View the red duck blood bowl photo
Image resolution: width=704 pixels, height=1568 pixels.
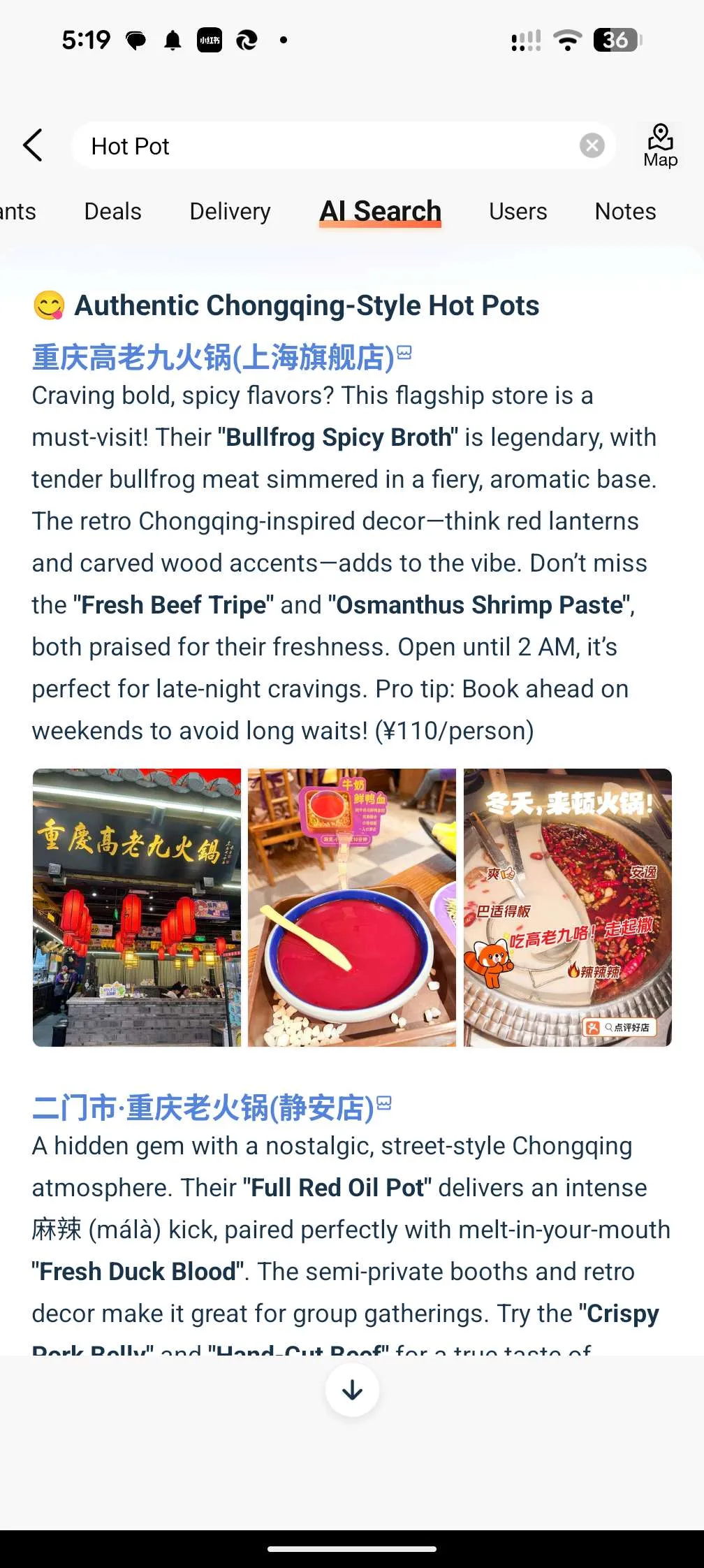[x=352, y=907]
